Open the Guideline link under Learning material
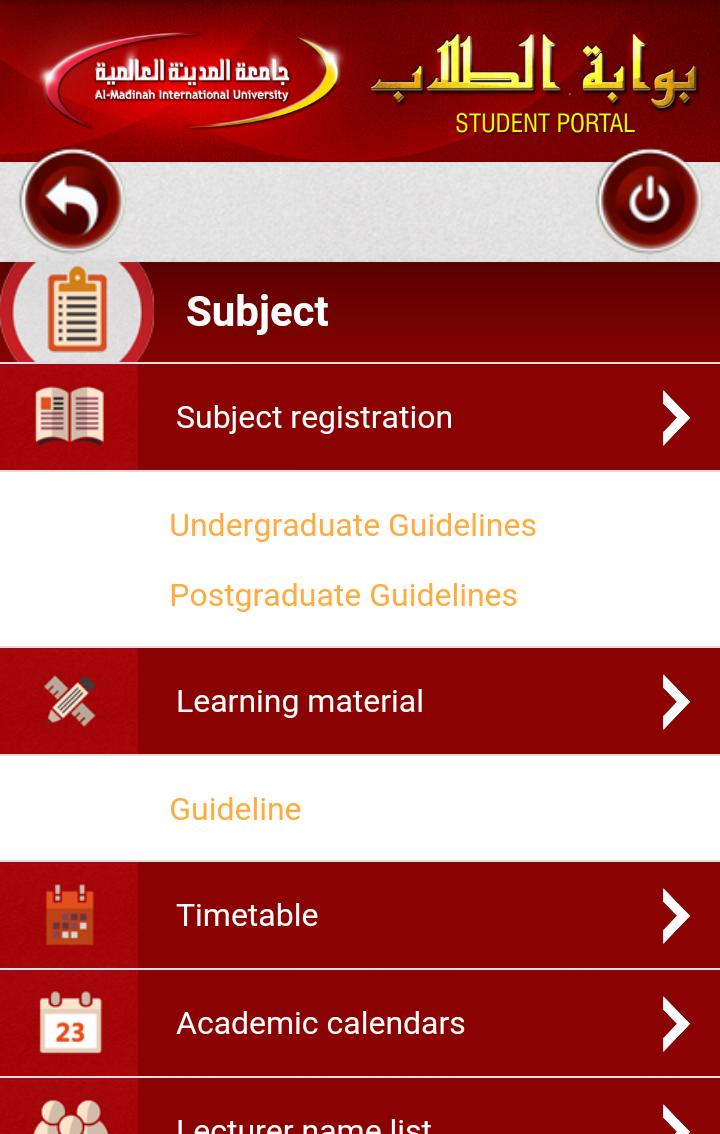Screen dimensions: 720x1134 (x=235, y=809)
